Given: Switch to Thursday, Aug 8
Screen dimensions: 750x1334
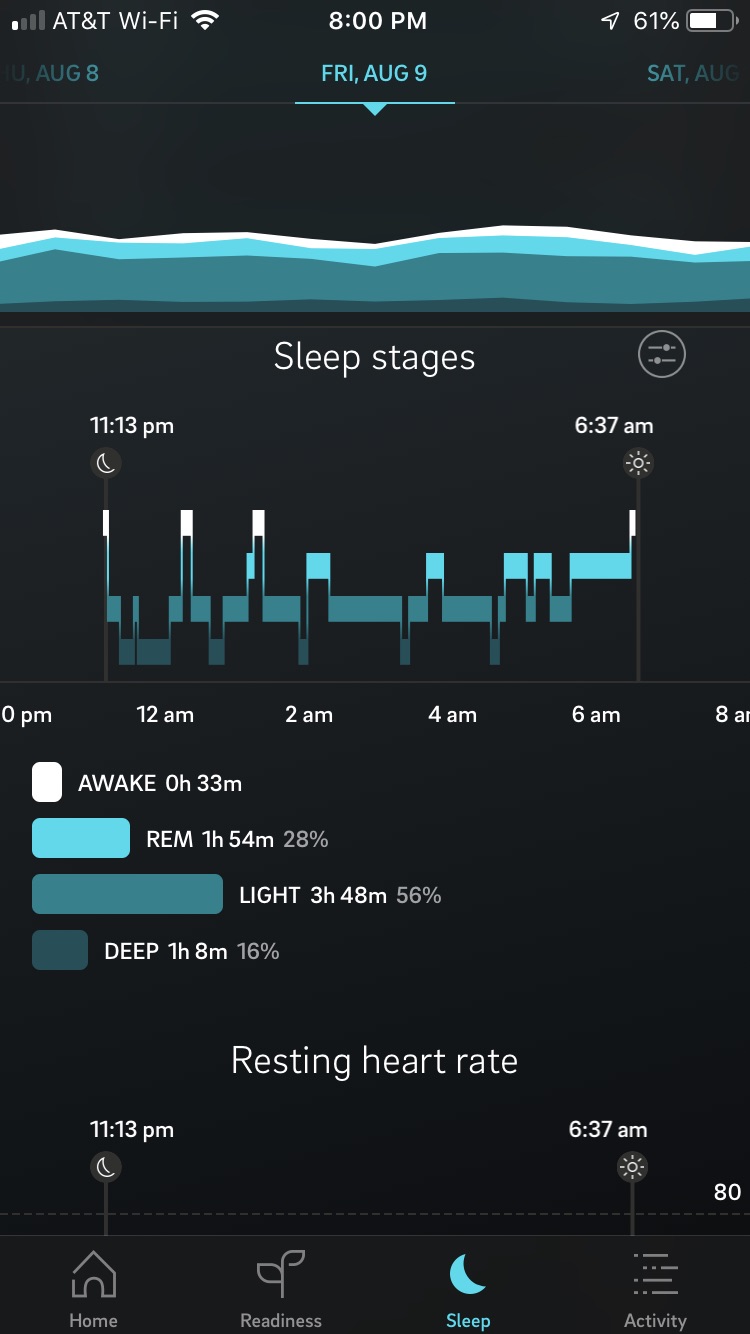Looking at the screenshot, I should pos(50,74).
